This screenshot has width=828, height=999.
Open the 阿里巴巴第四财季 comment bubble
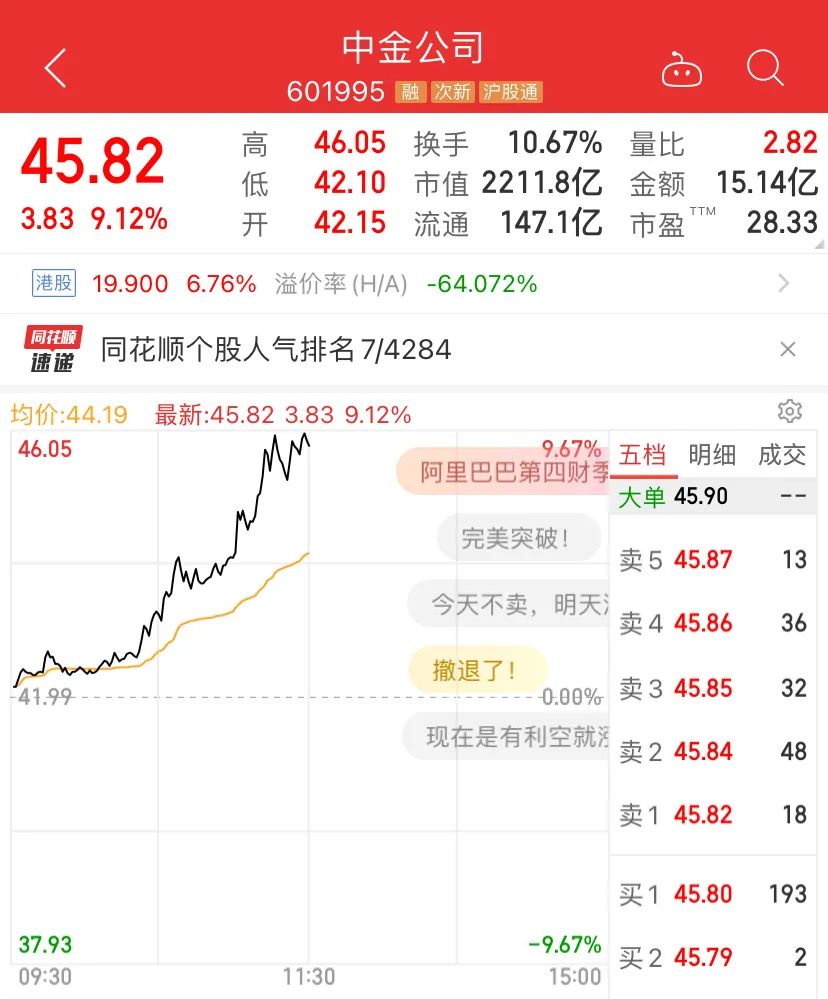pos(505,472)
